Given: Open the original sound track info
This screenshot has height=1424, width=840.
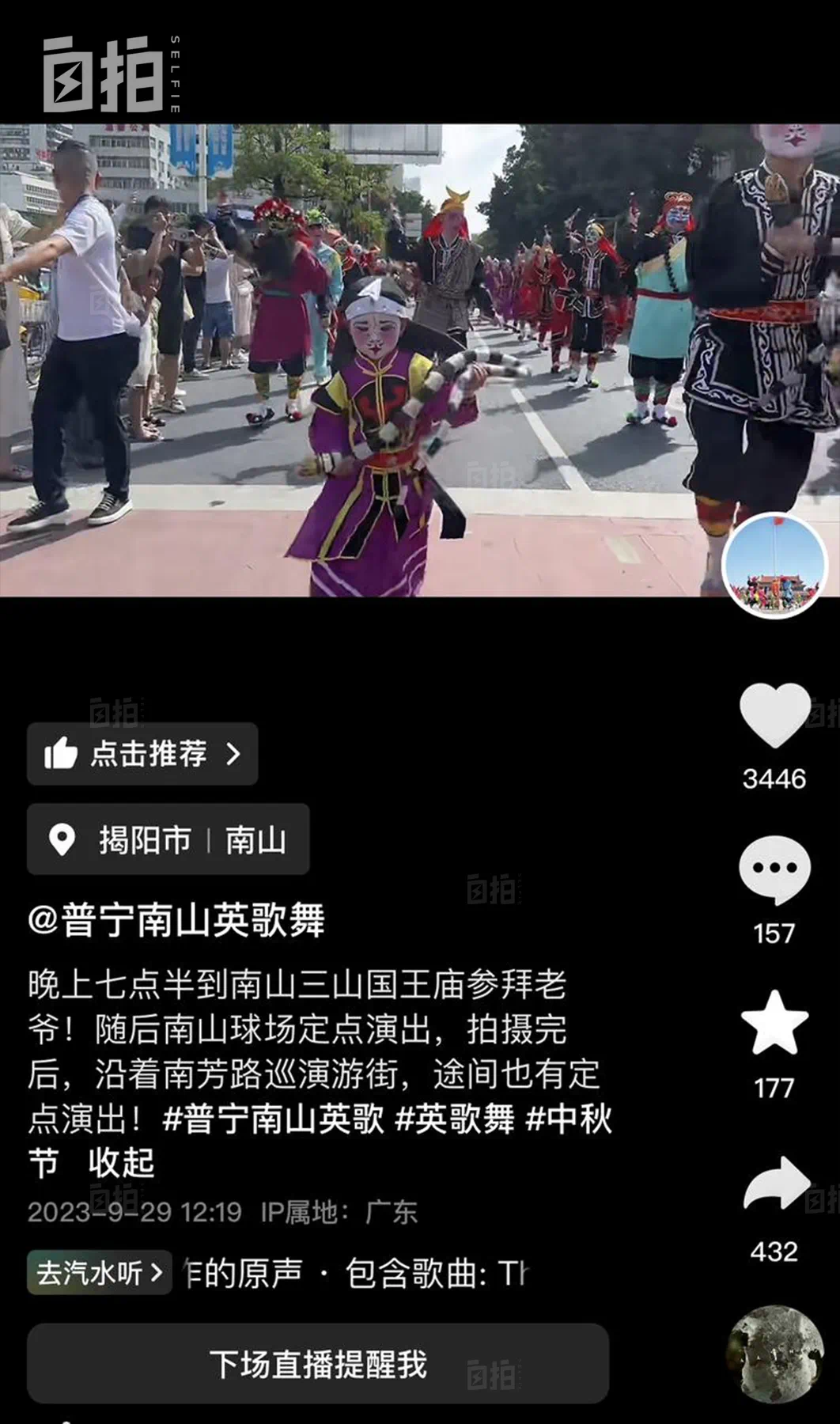Looking at the screenshot, I should [356, 1273].
